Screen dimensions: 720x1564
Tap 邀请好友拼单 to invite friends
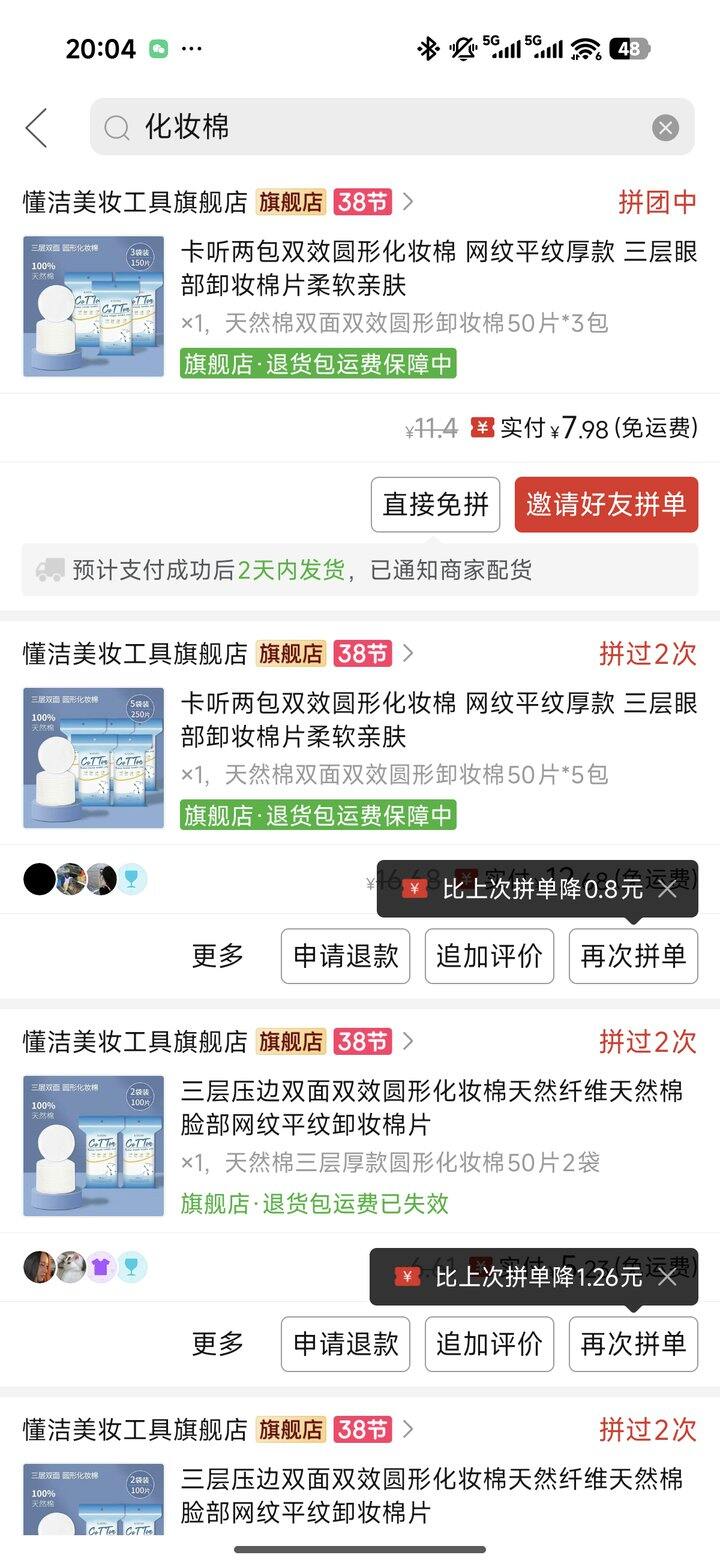[606, 505]
